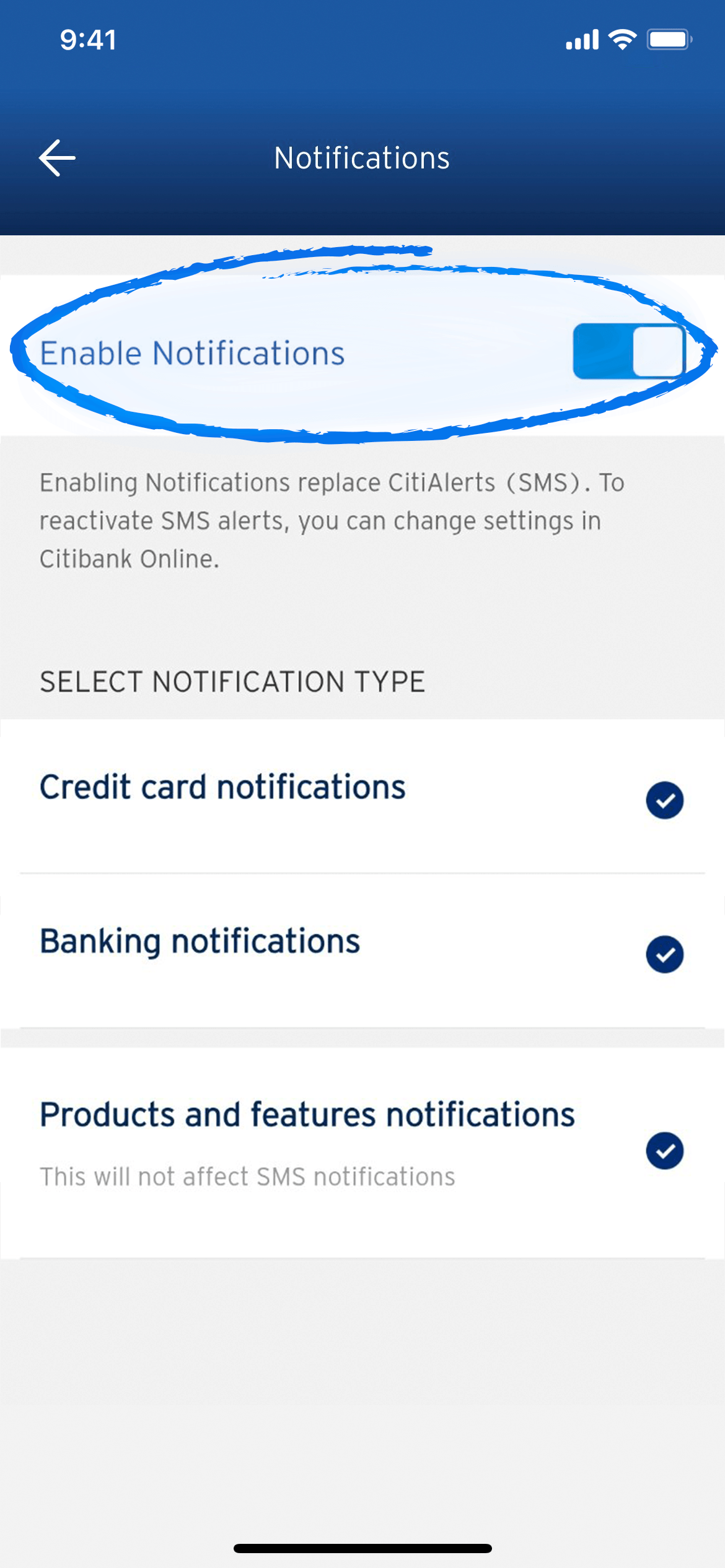
Task: Uncheck Credit card notifications
Action: (x=664, y=800)
